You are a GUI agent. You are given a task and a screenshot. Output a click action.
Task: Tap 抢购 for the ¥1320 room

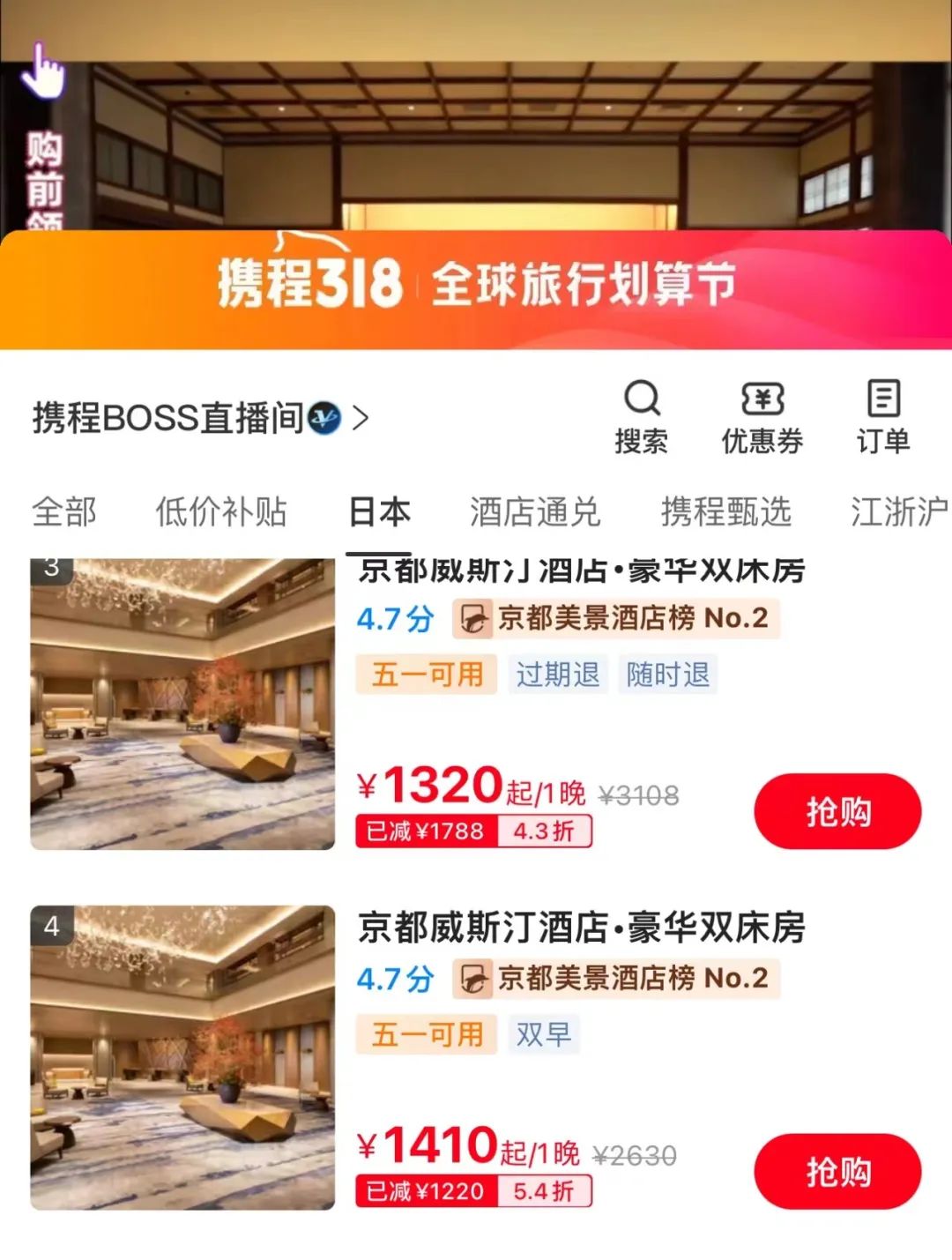[837, 811]
